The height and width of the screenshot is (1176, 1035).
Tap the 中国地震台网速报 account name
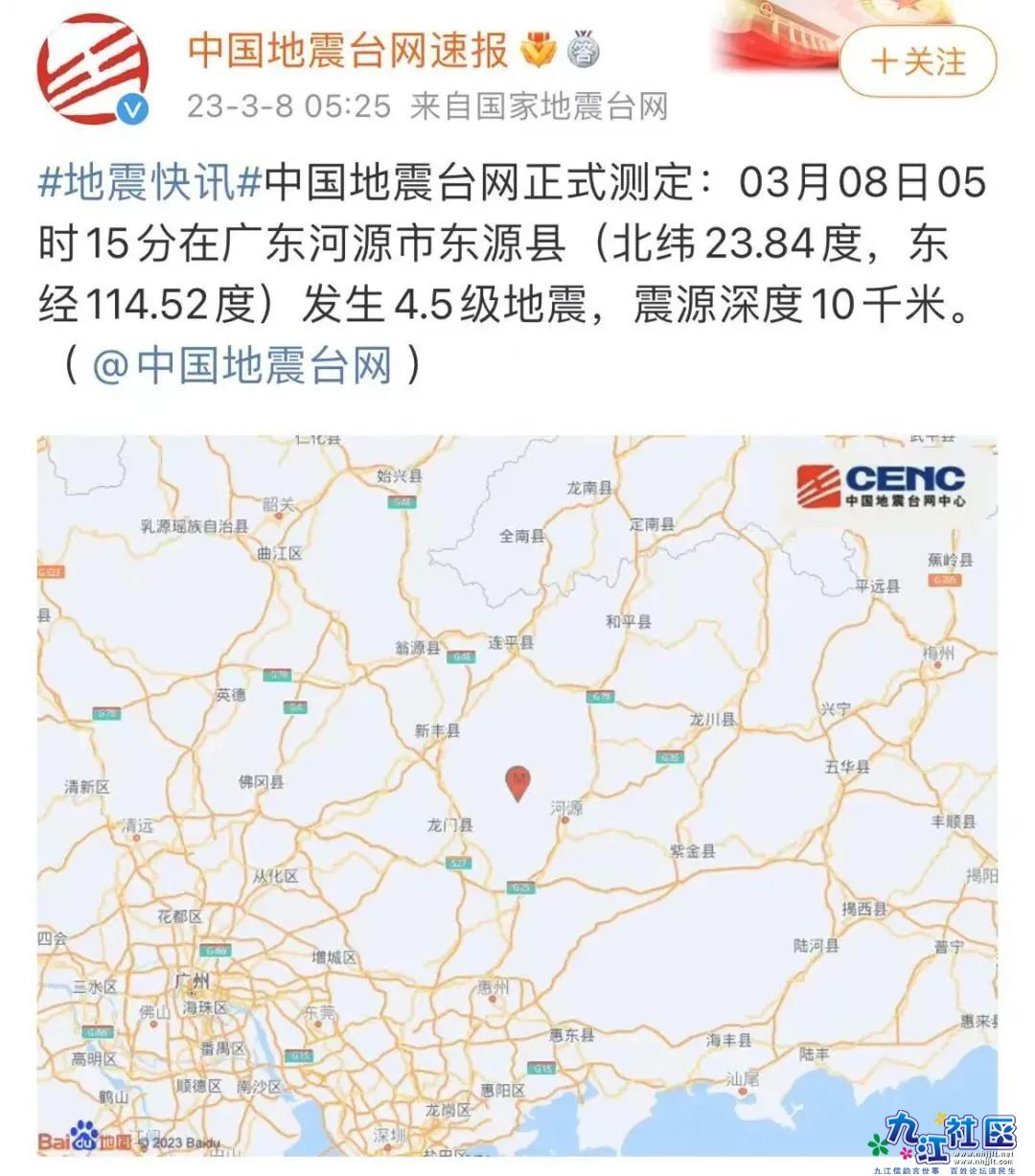[x=348, y=50]
